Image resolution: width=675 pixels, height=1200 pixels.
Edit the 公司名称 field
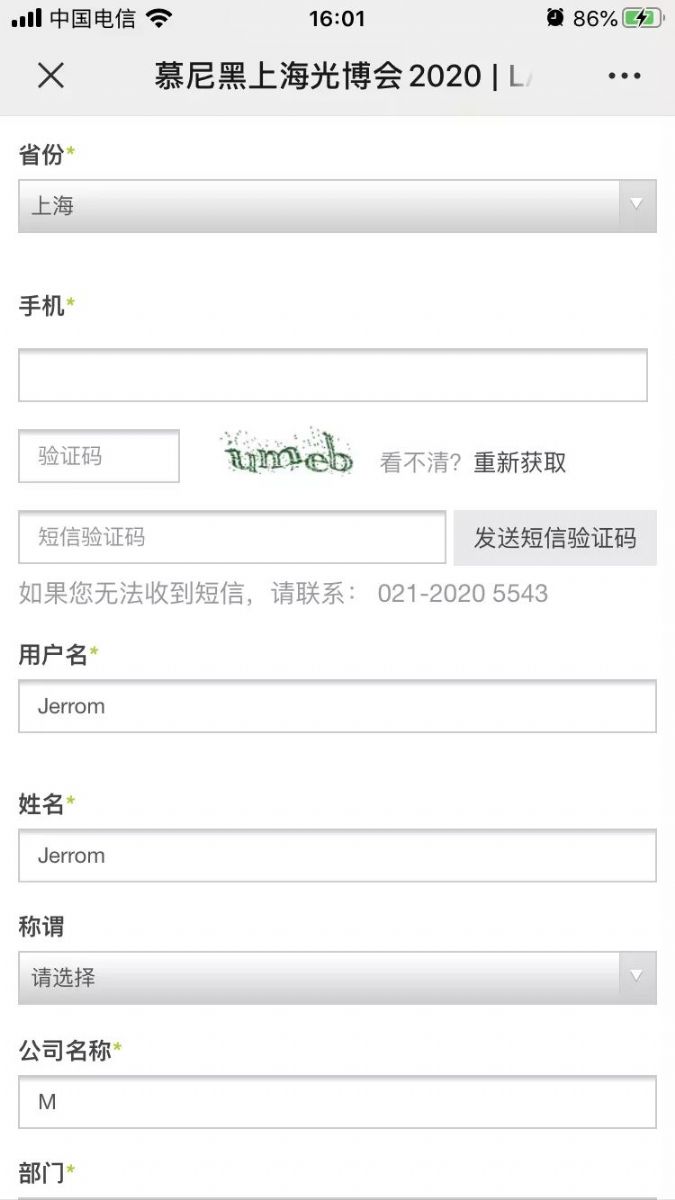coord(337,1102)
